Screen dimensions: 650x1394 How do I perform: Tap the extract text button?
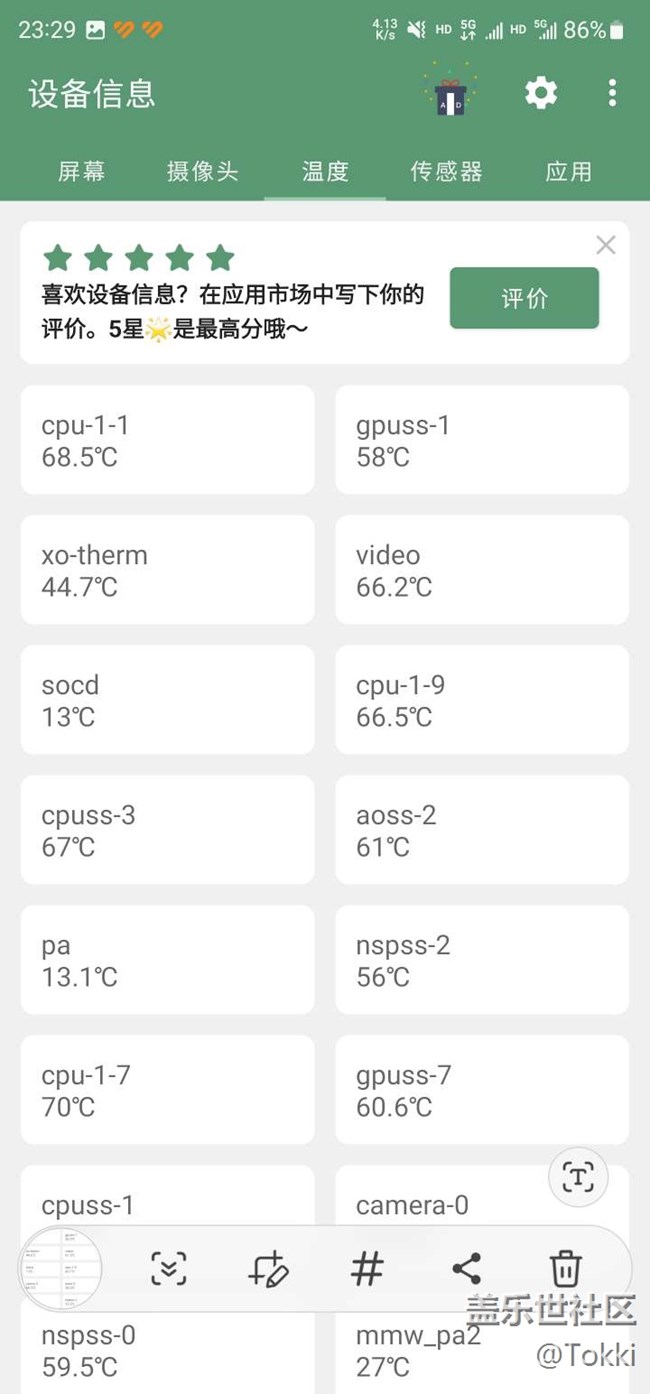click(579, 1177)
